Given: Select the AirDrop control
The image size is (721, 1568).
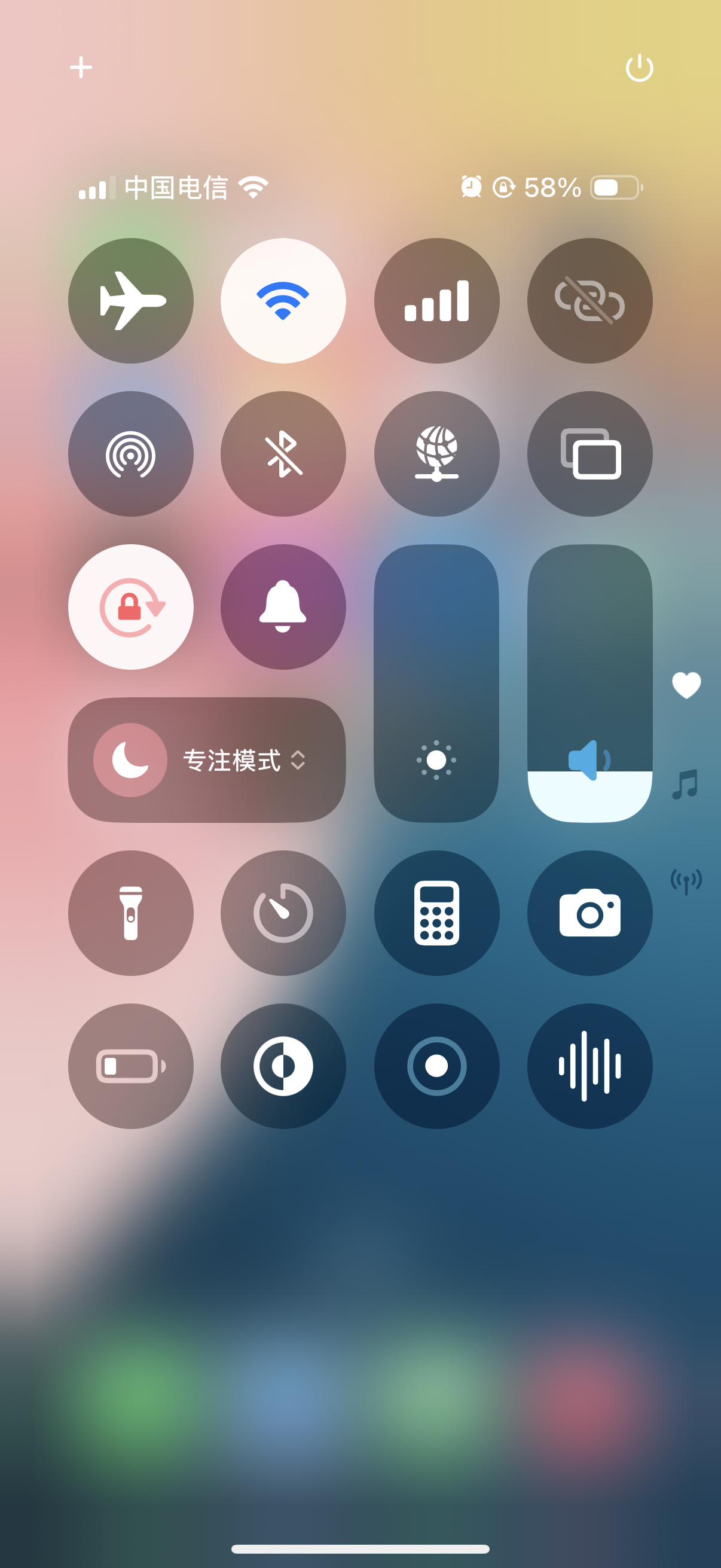Looking at the screenshot, I should [130, 453].
